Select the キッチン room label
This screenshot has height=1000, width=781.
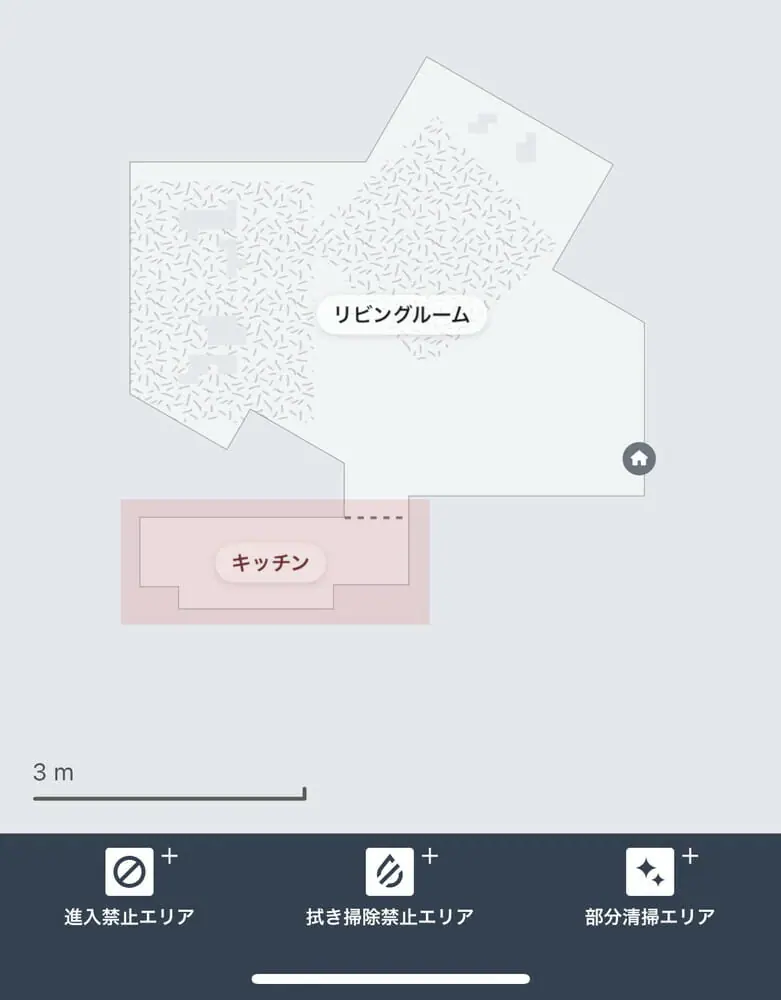pyautogui.click(x=270, y=563)
